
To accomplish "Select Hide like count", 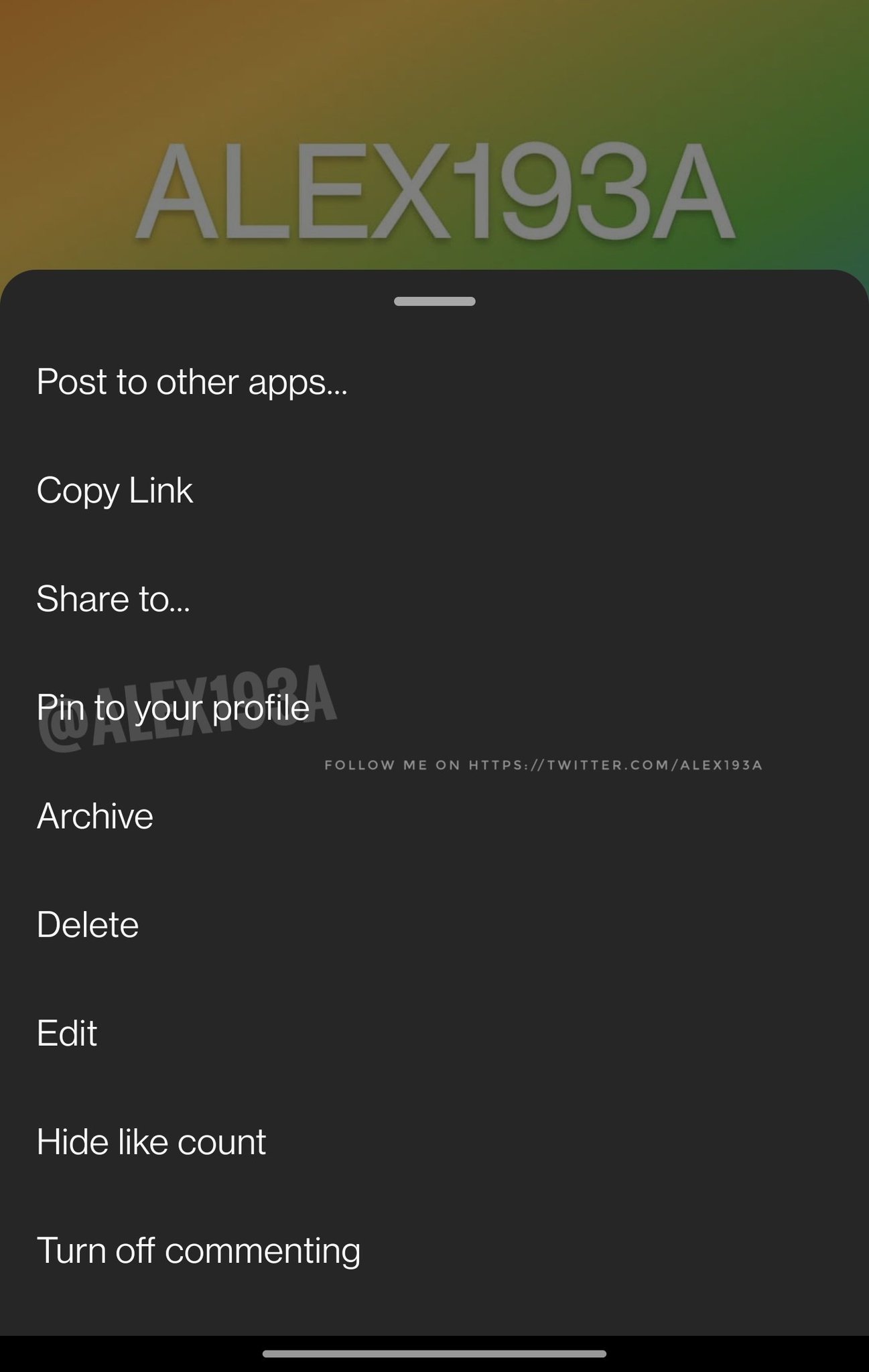I will [x=151, y=1142].
